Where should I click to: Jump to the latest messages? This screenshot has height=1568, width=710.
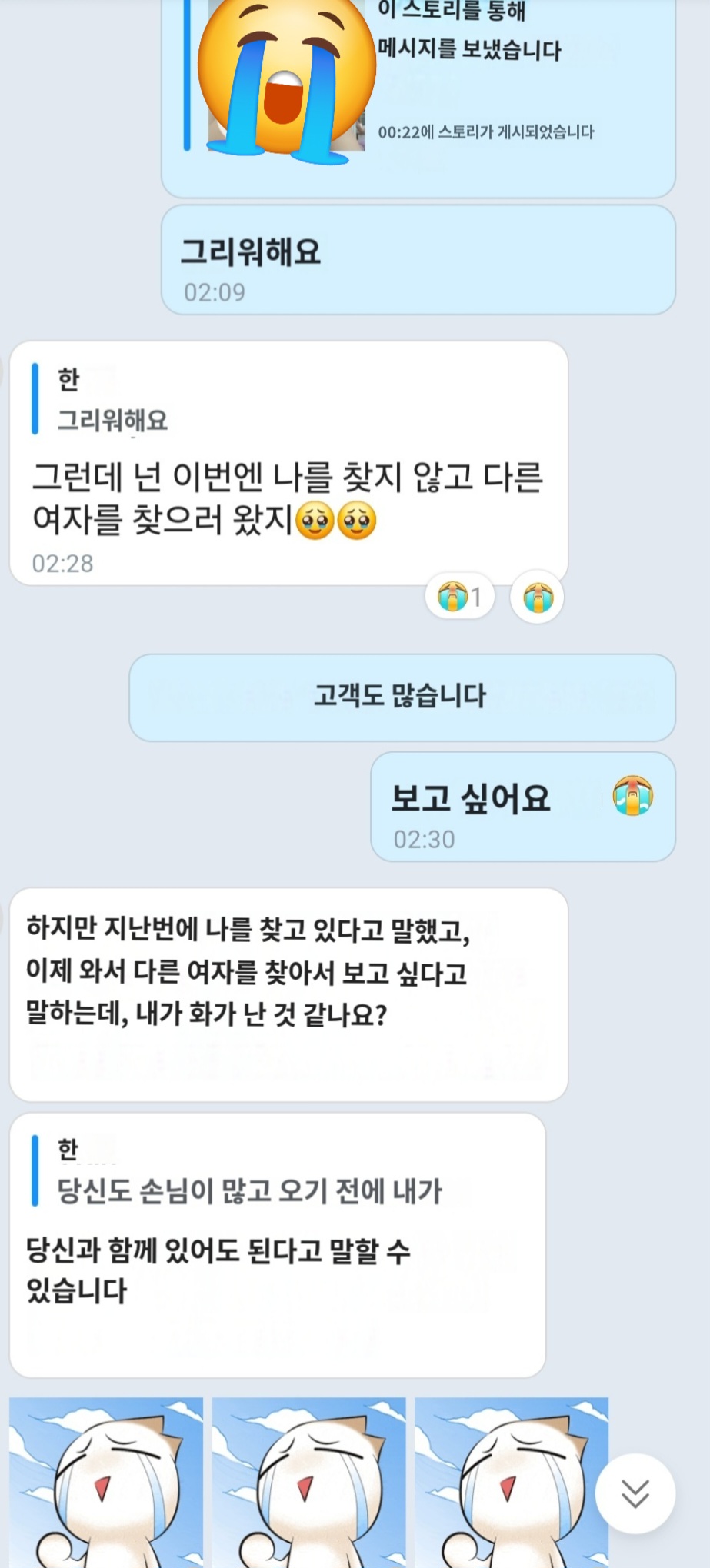click(x=635, y=1493)
